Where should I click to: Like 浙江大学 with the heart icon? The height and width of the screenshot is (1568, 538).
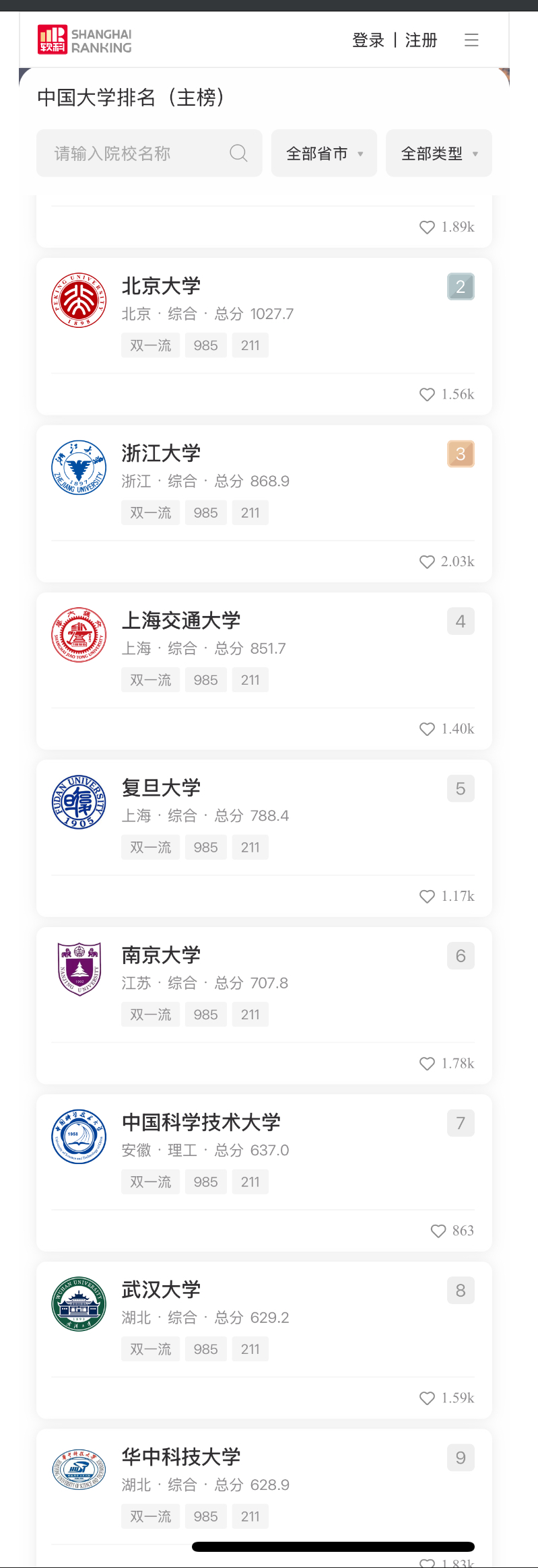(427, 561)
